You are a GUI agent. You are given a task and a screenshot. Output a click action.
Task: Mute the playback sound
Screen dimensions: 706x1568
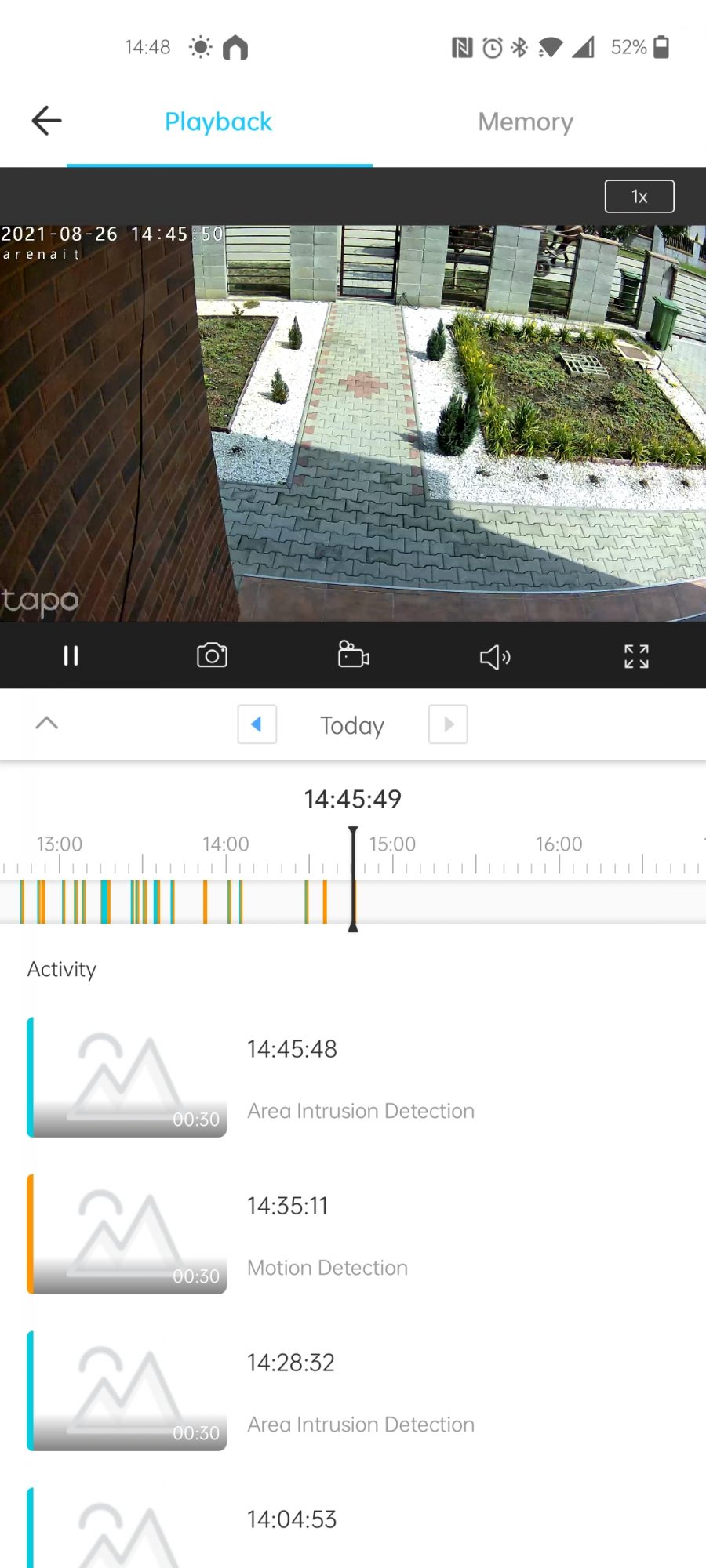pyautogui.click(x=495, y=657)
